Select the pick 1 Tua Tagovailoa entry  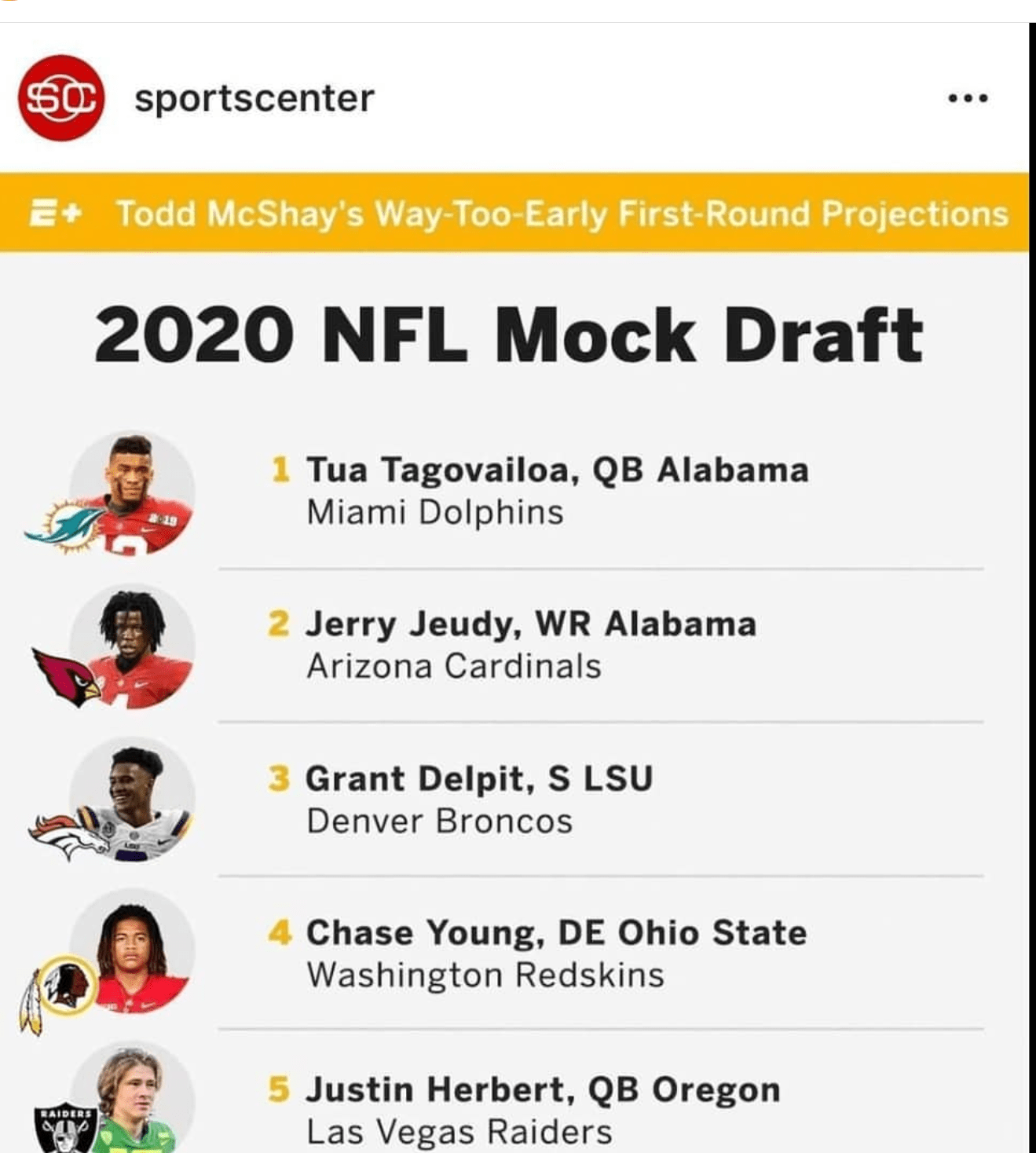[x=558, y=471]
